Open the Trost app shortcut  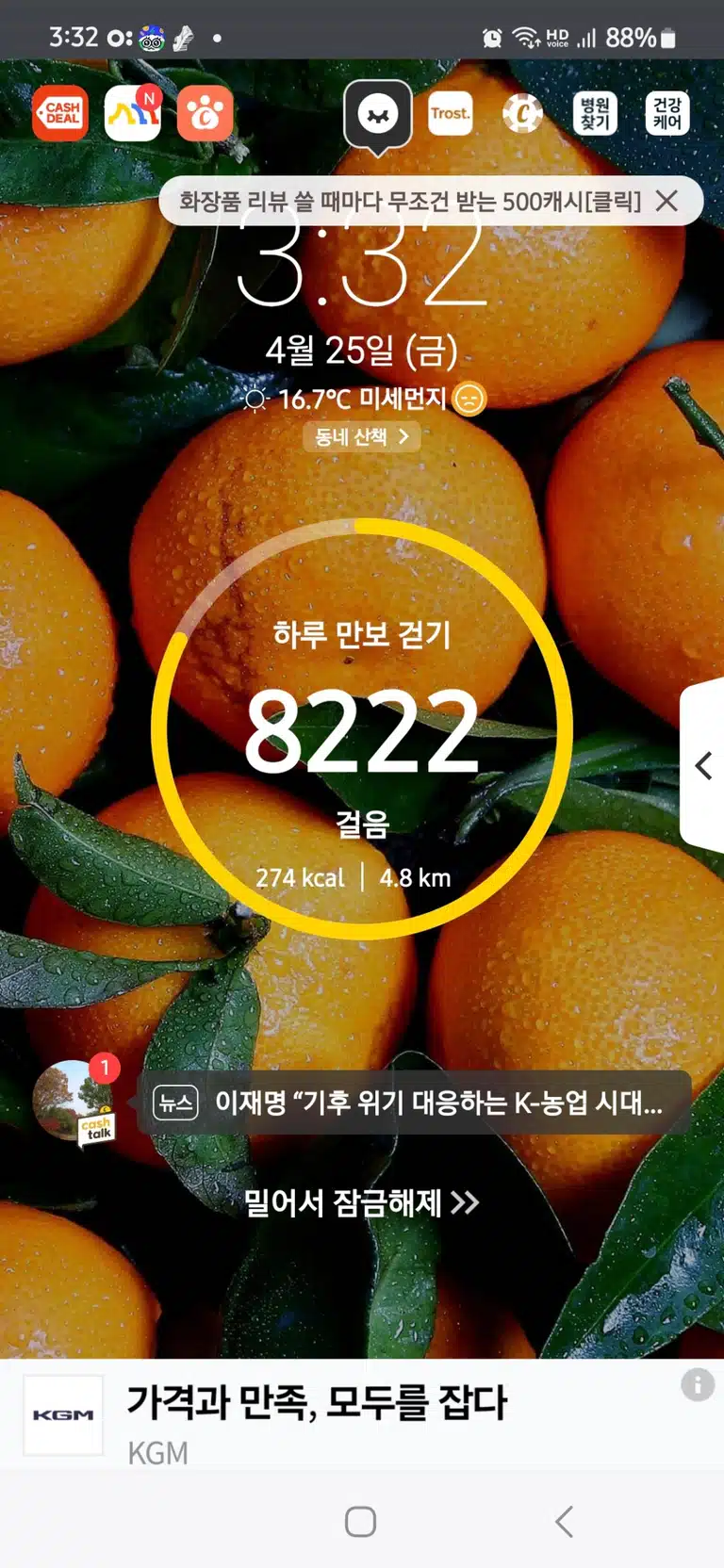[x=451, y=114]
